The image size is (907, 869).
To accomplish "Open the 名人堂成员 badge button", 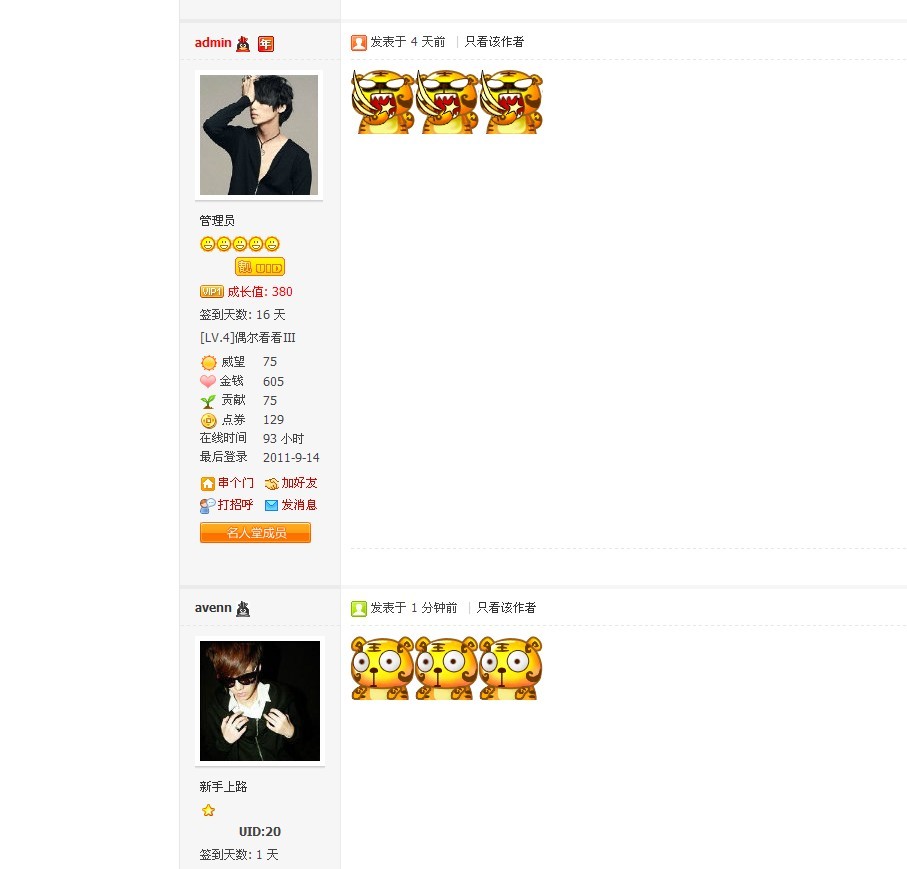I will pos(255,533).
